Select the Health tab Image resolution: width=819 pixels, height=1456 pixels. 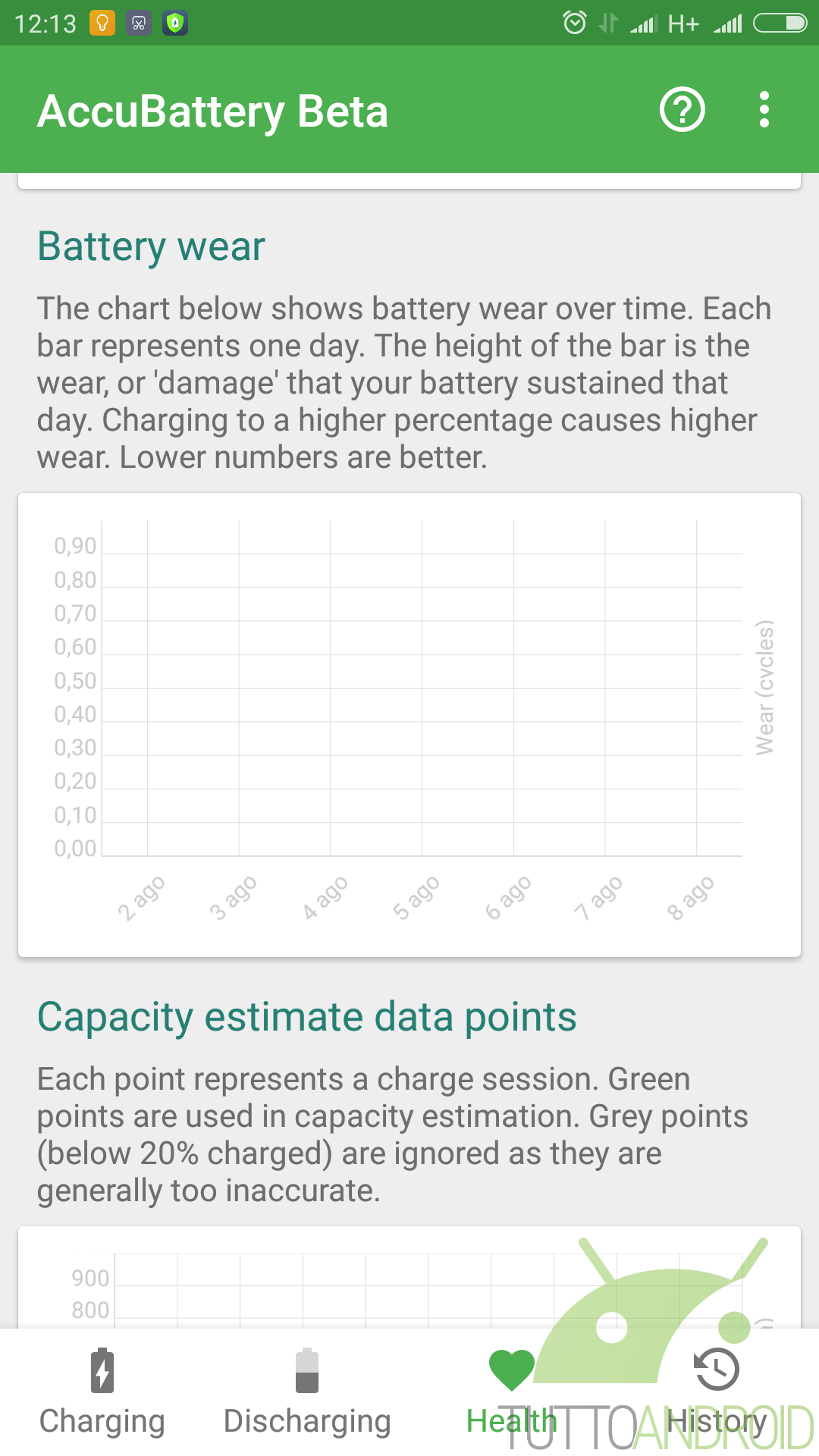coord(512,1392)
